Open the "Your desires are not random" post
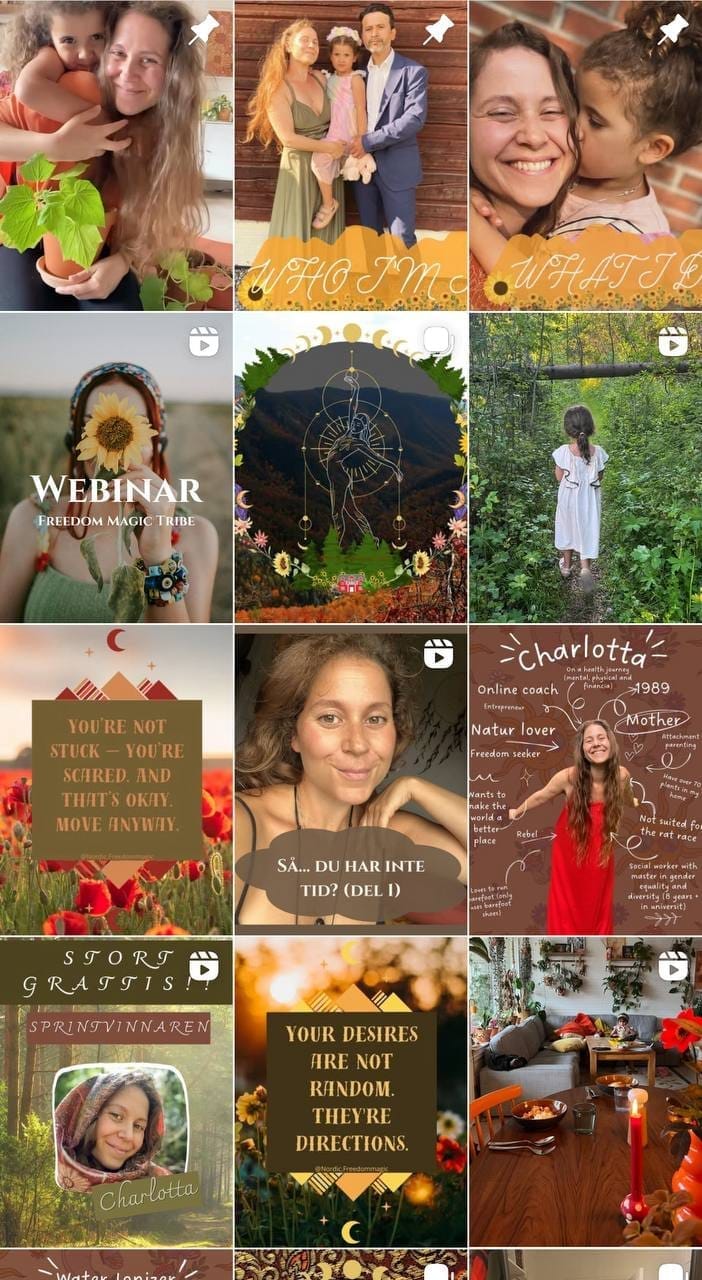Image resolution: width=702 pixels, height=1280 pixels. (x=350, y=1092)
